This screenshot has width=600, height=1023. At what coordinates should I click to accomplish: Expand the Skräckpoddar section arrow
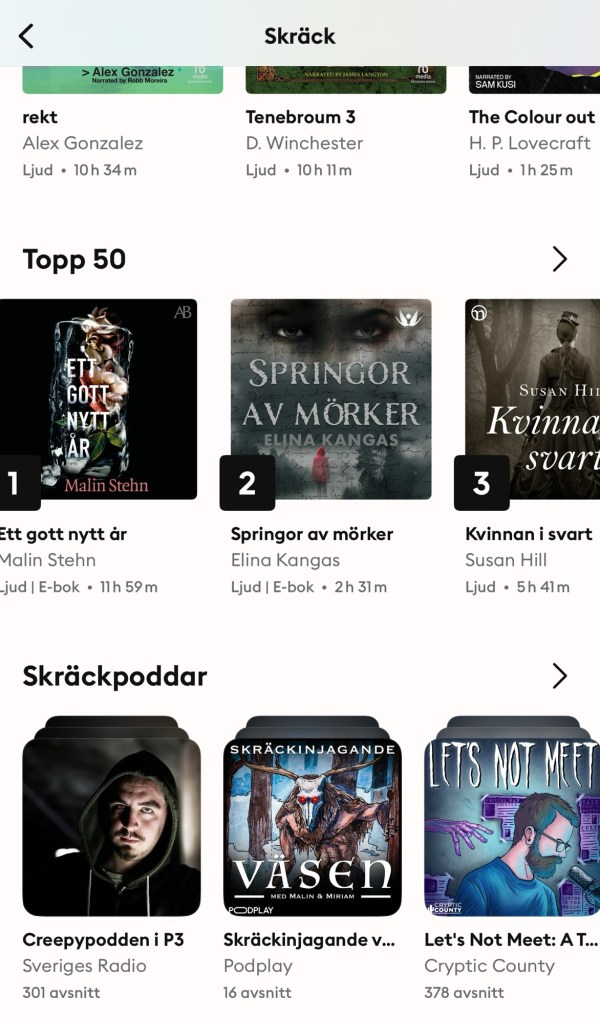pyautogui.click(x=559, y=676)
